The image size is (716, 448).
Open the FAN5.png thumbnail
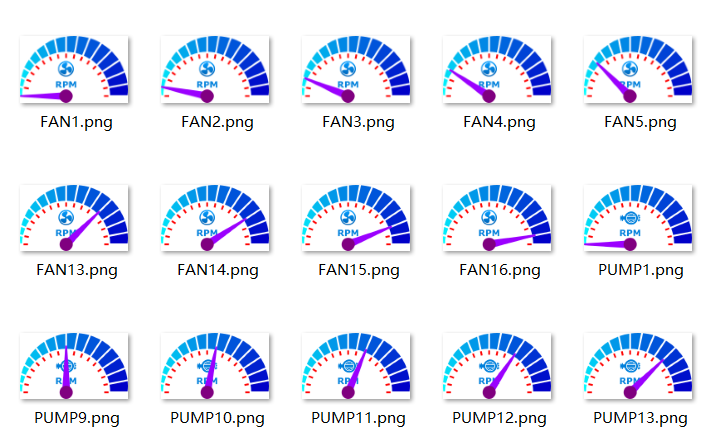pos(639,70)
